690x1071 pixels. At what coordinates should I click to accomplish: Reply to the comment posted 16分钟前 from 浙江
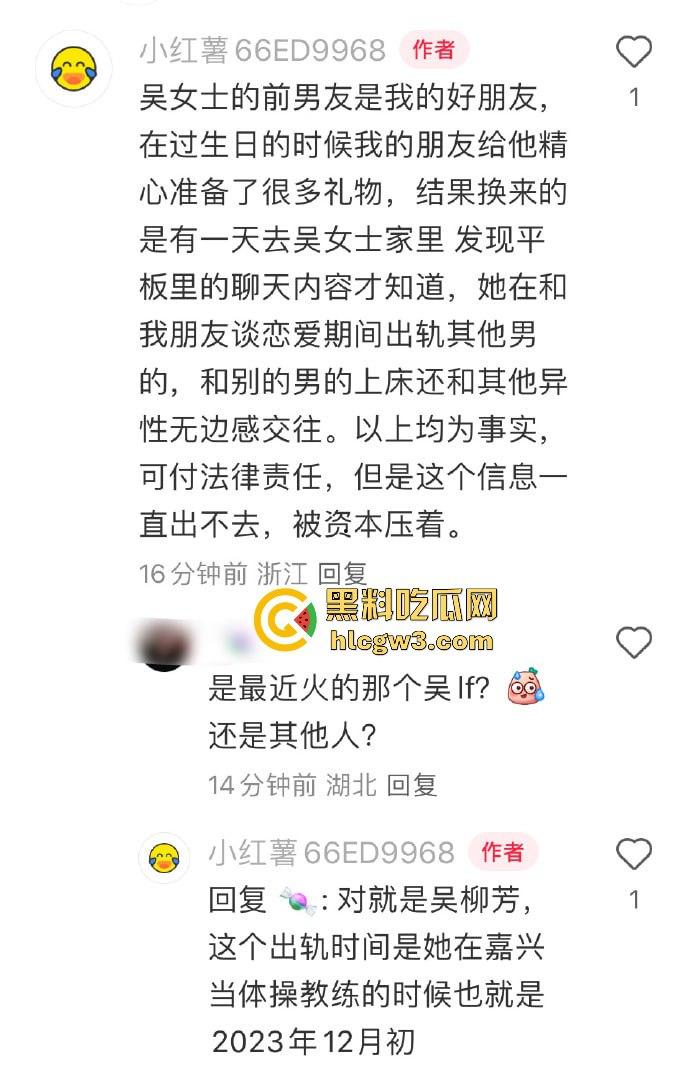[x=342, y=574]
